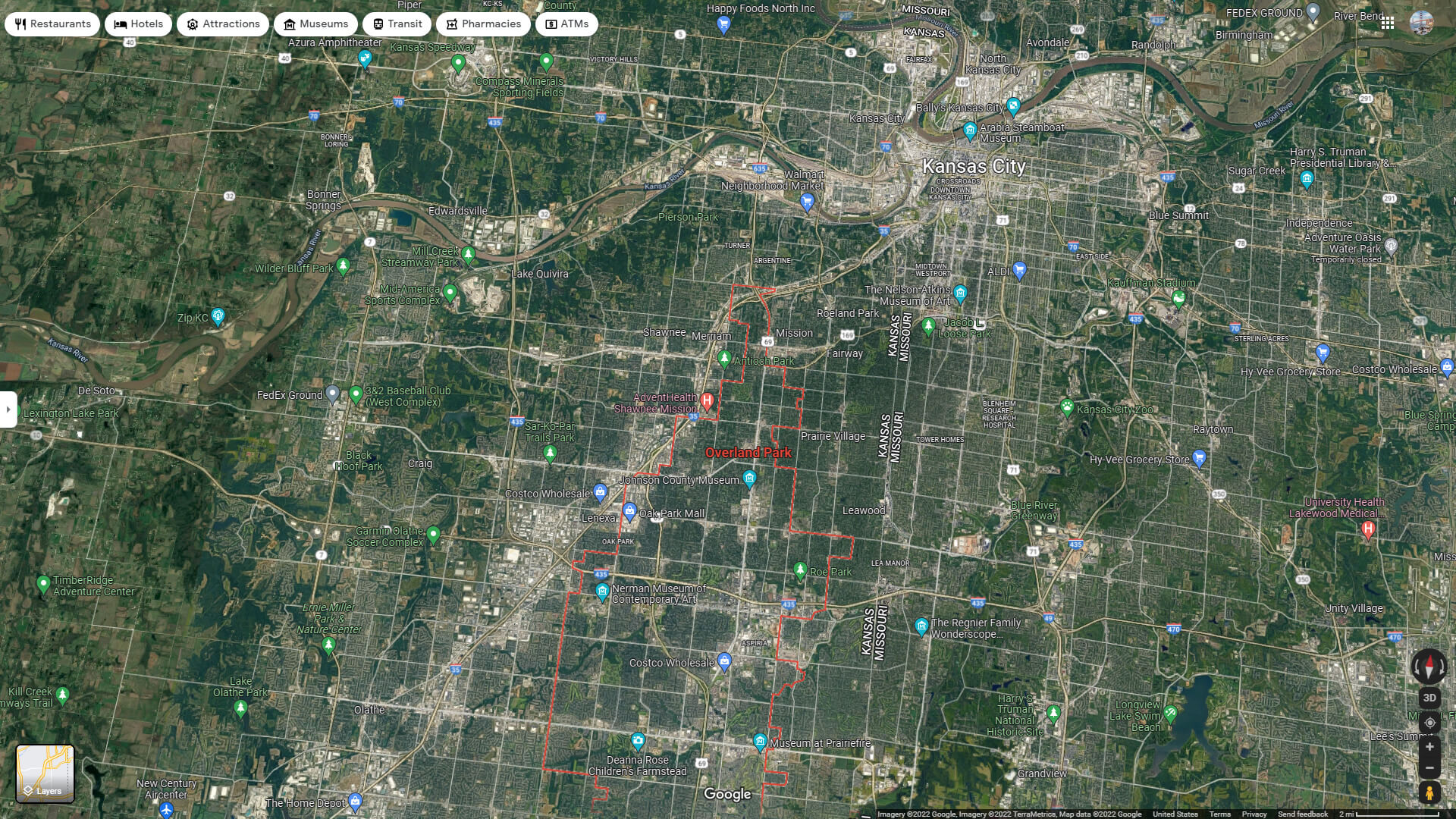Reset the compass to north
Viewport: 1456px width, 819px height.
point(1429,667)
